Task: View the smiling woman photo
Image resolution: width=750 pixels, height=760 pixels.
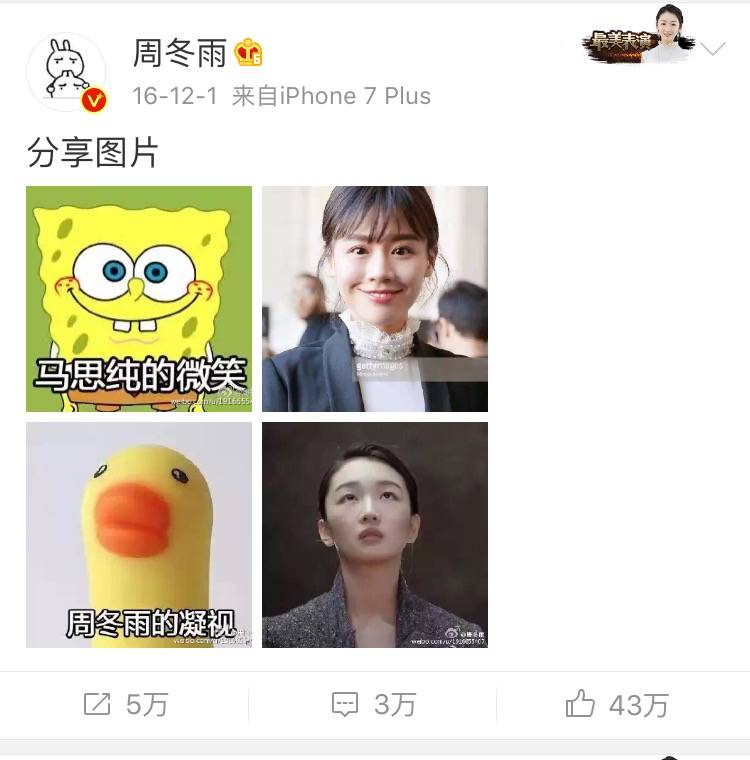Action: pos(375,299)
